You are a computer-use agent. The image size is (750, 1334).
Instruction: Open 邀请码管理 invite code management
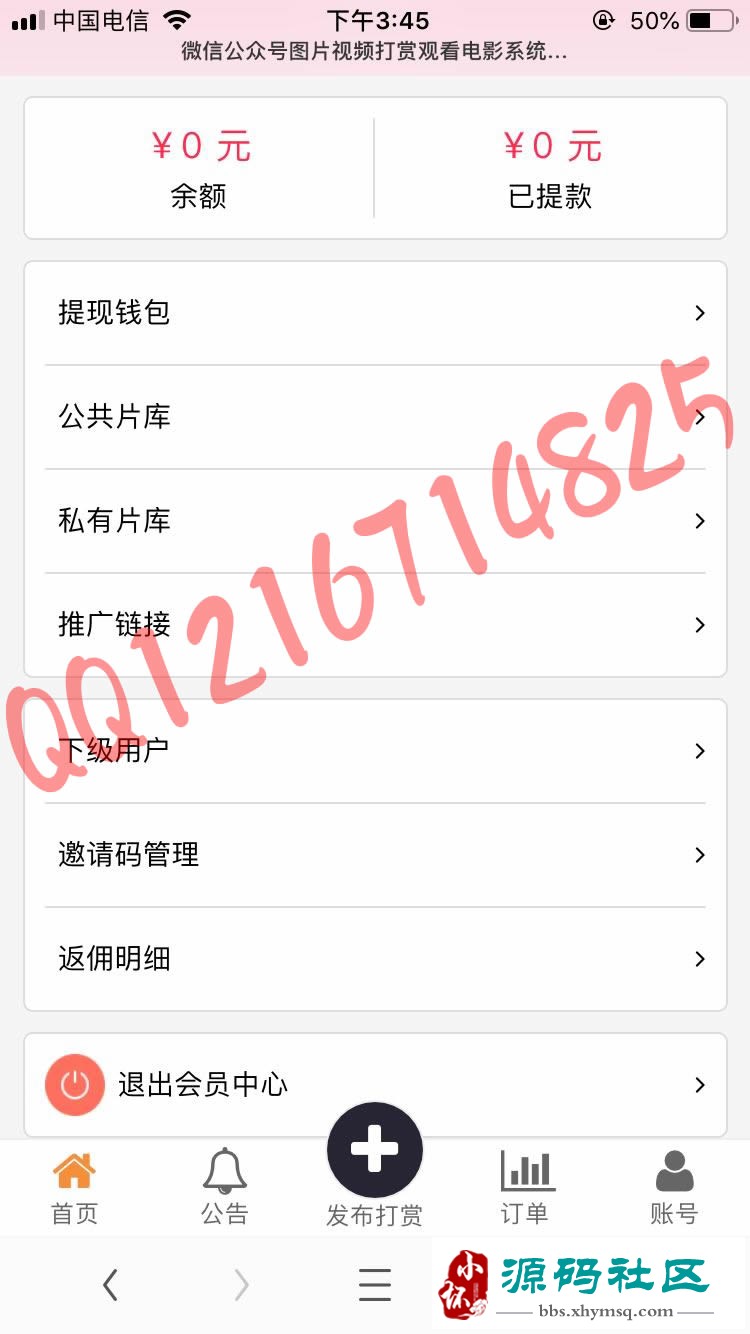pyautogui.click(x=375, y=855)
